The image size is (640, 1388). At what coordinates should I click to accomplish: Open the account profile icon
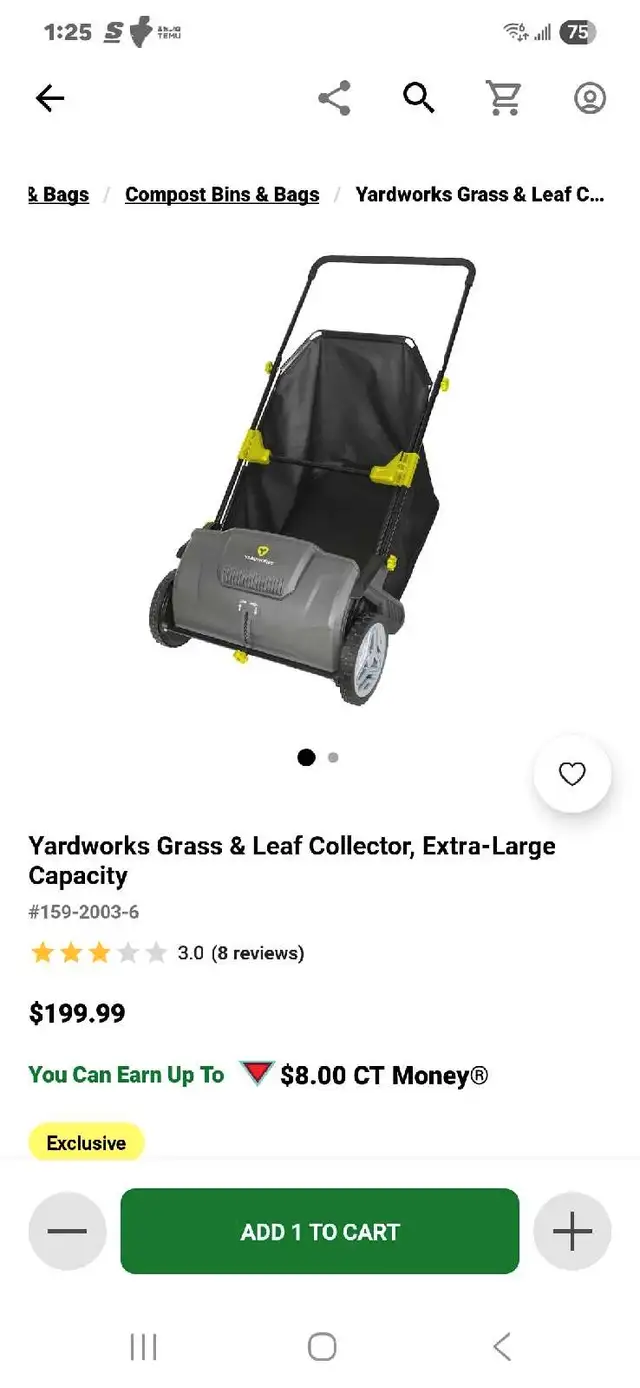pyautogui.click(x=590, y=98)
